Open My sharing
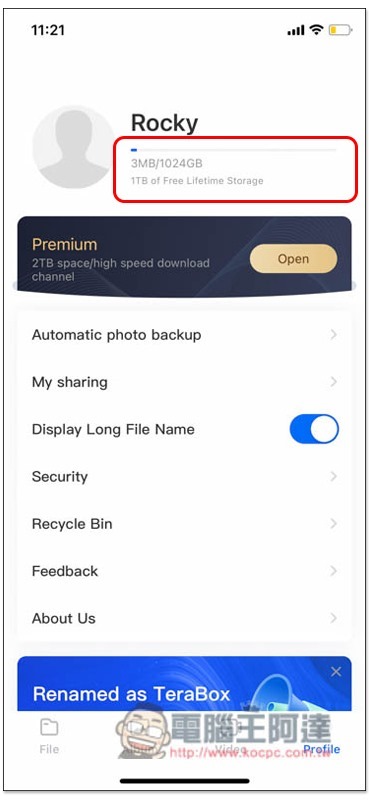 (184, 382)
